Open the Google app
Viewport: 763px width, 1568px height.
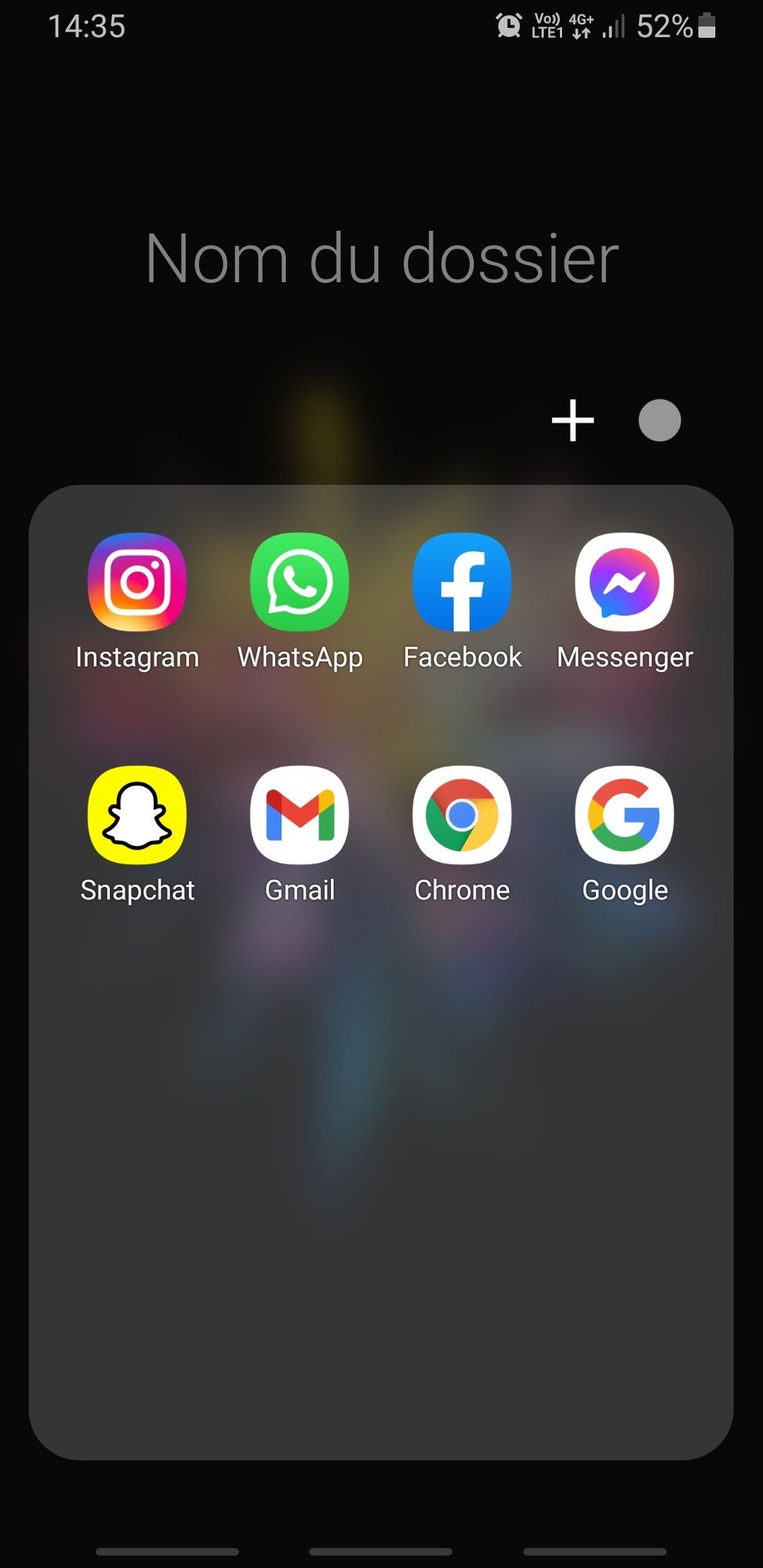[624, 815]
